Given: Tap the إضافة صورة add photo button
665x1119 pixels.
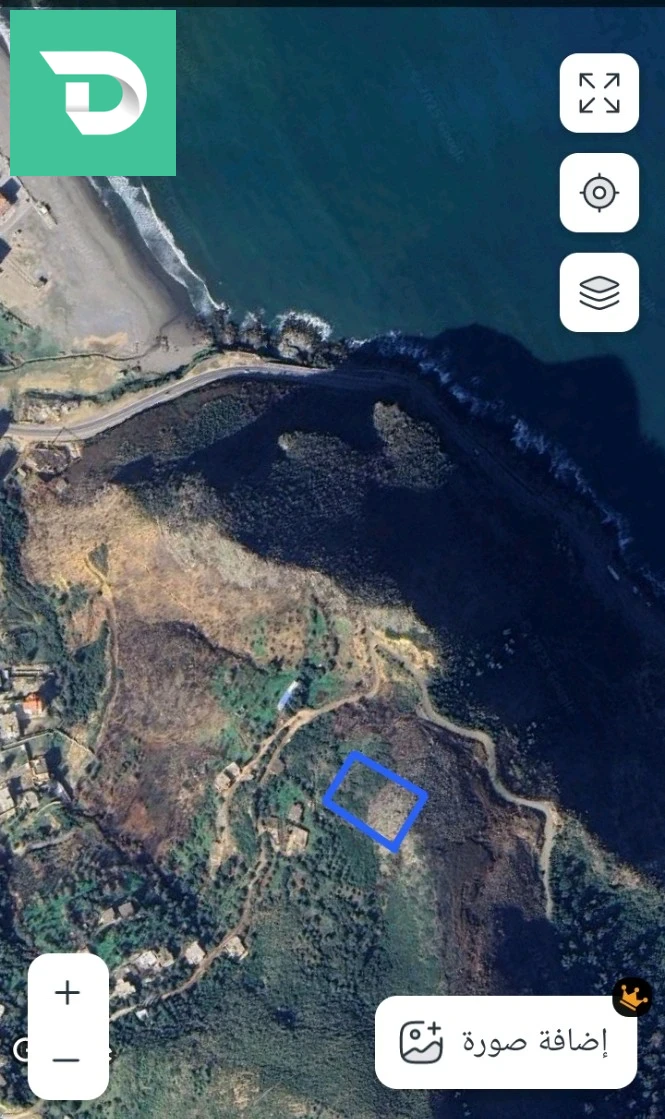Looking at the screenshot, I should (506, 1041).
